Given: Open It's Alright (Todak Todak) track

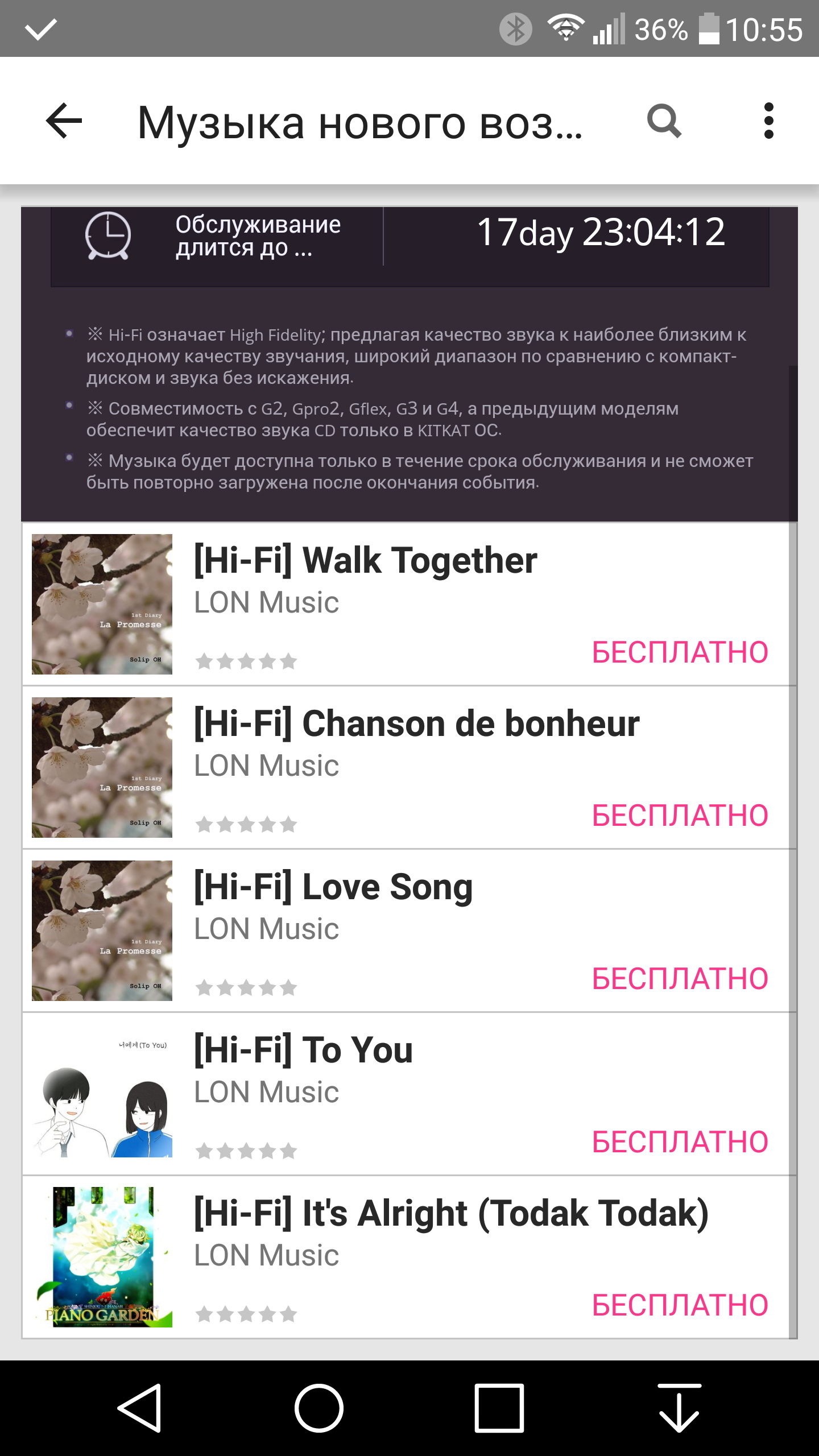Looking at the screenshot, I should [x=451, y=1214].
